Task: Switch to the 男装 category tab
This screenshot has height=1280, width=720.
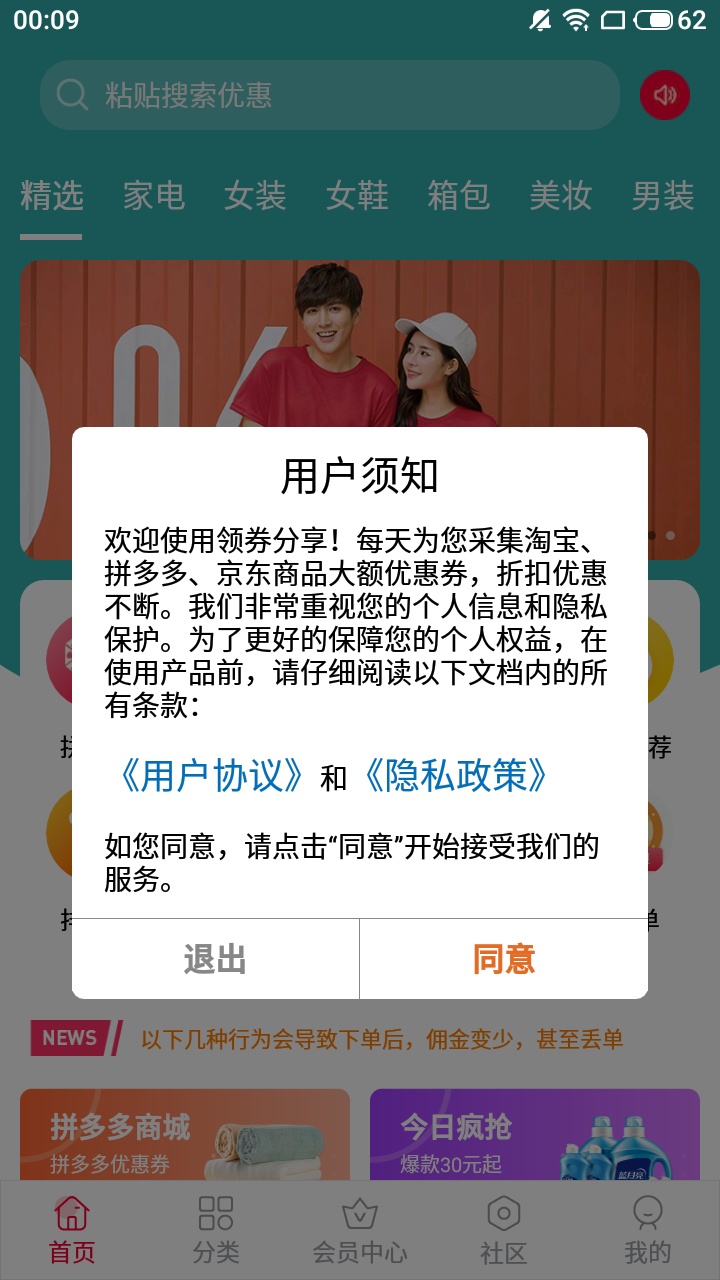Action: 662,195
